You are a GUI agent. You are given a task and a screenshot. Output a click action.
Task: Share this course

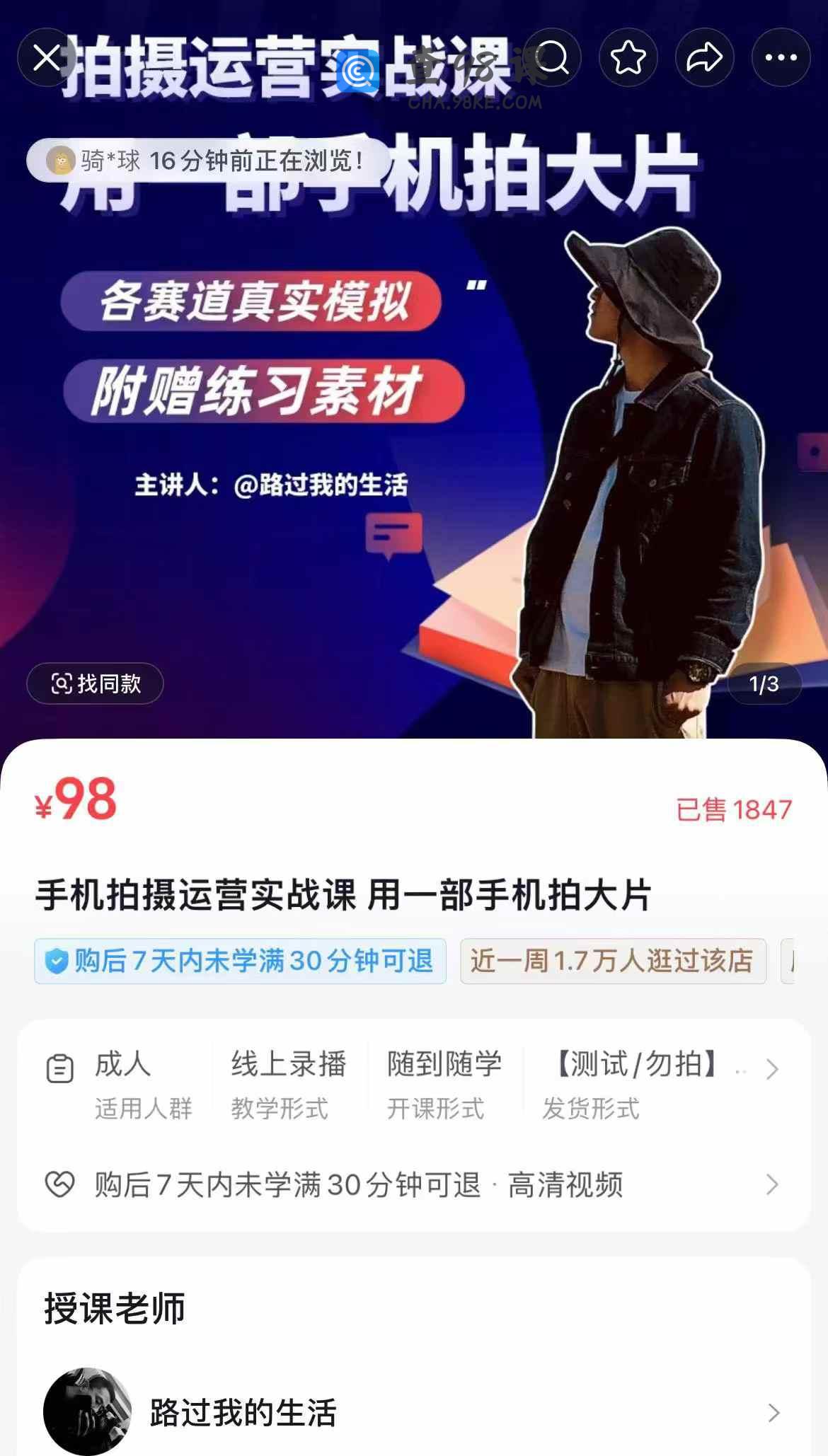704,58
